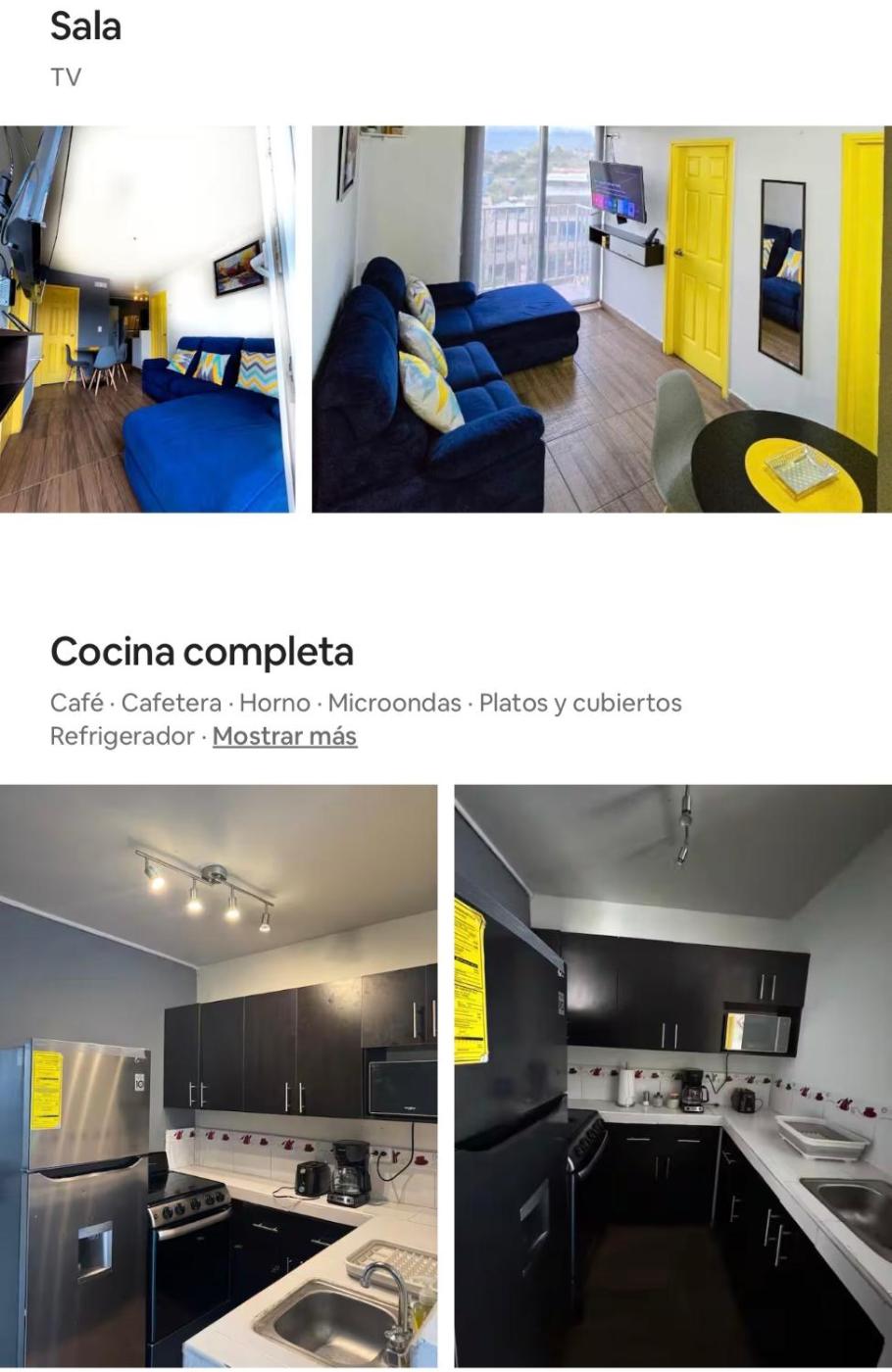Screen dimensions: 892x1372
Task: View the Sala photo with yellow doors
Action: point(601,318)
